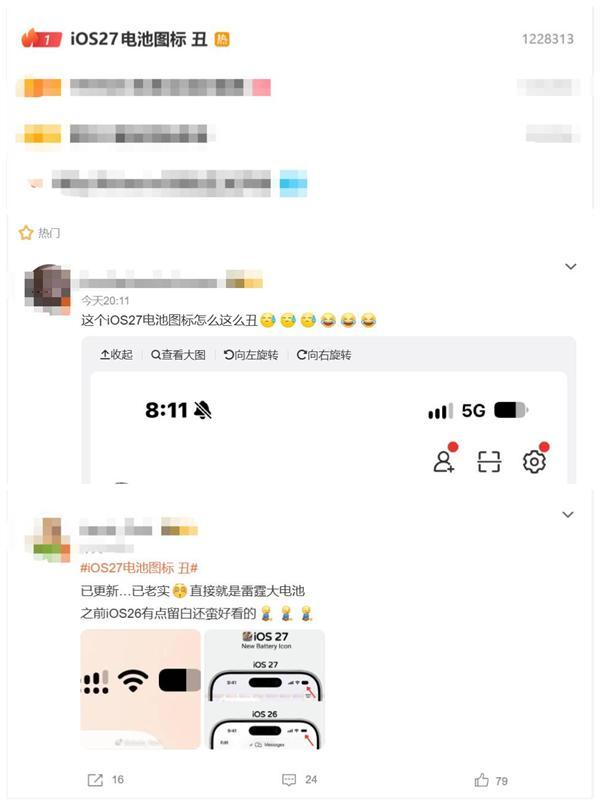Collapse the expanded image with 收起

pyautogui.click(x=116, y=355)
